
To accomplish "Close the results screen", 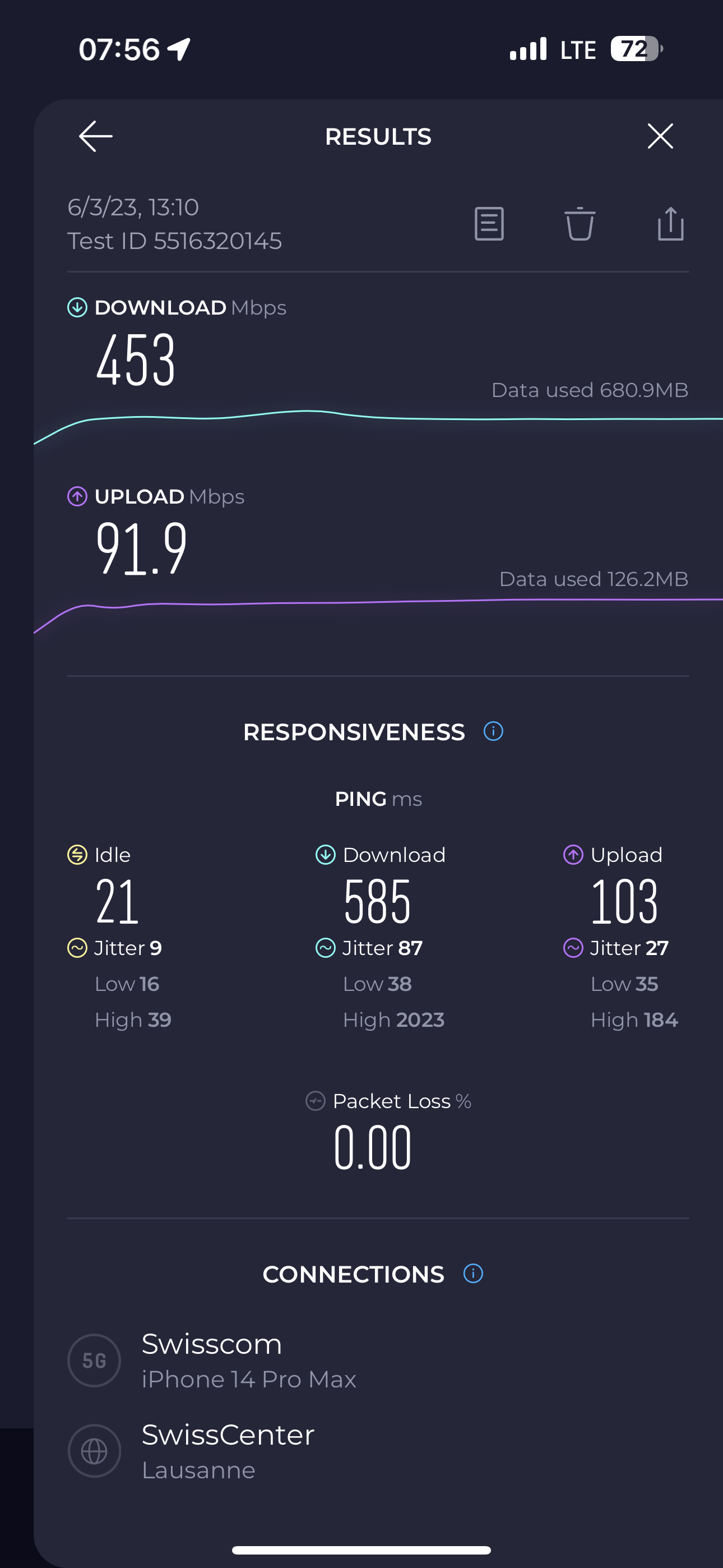I will [x=660, y=136].
